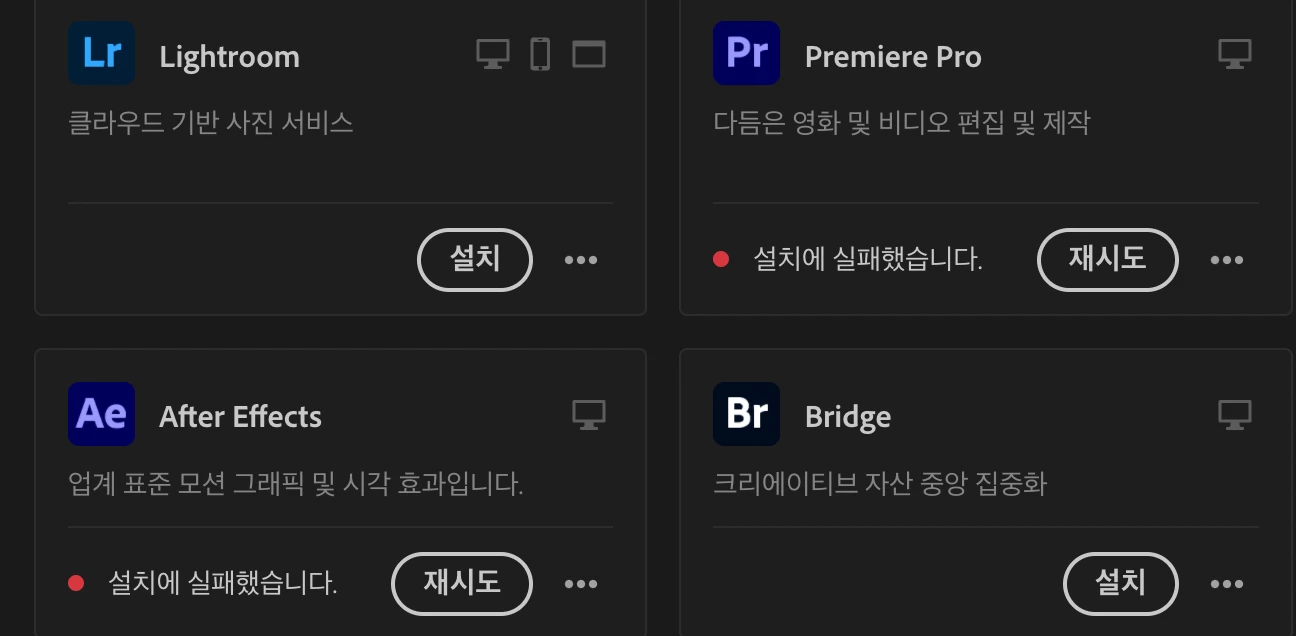The width and height of the screenshot is (1296, 636).
Task: Retry the After Effects installation
Action: [461, 583]
